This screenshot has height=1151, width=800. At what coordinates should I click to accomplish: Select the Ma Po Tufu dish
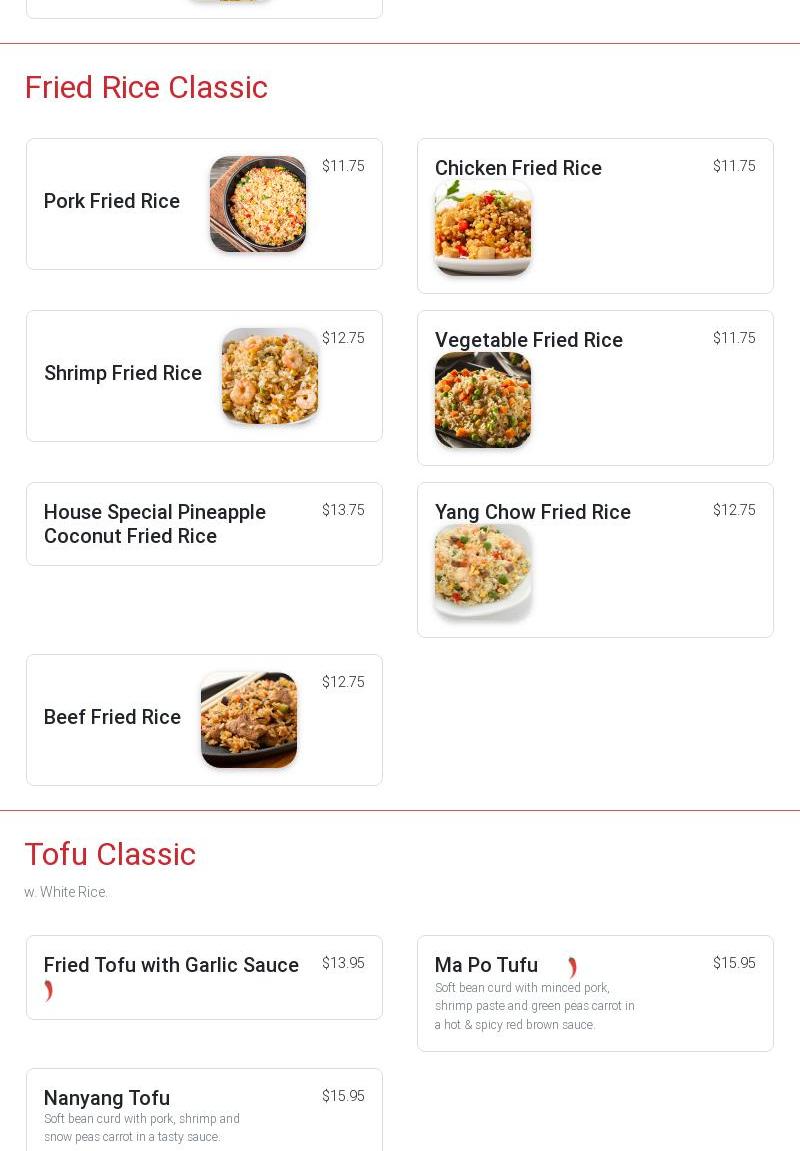[x=486, y=966]
